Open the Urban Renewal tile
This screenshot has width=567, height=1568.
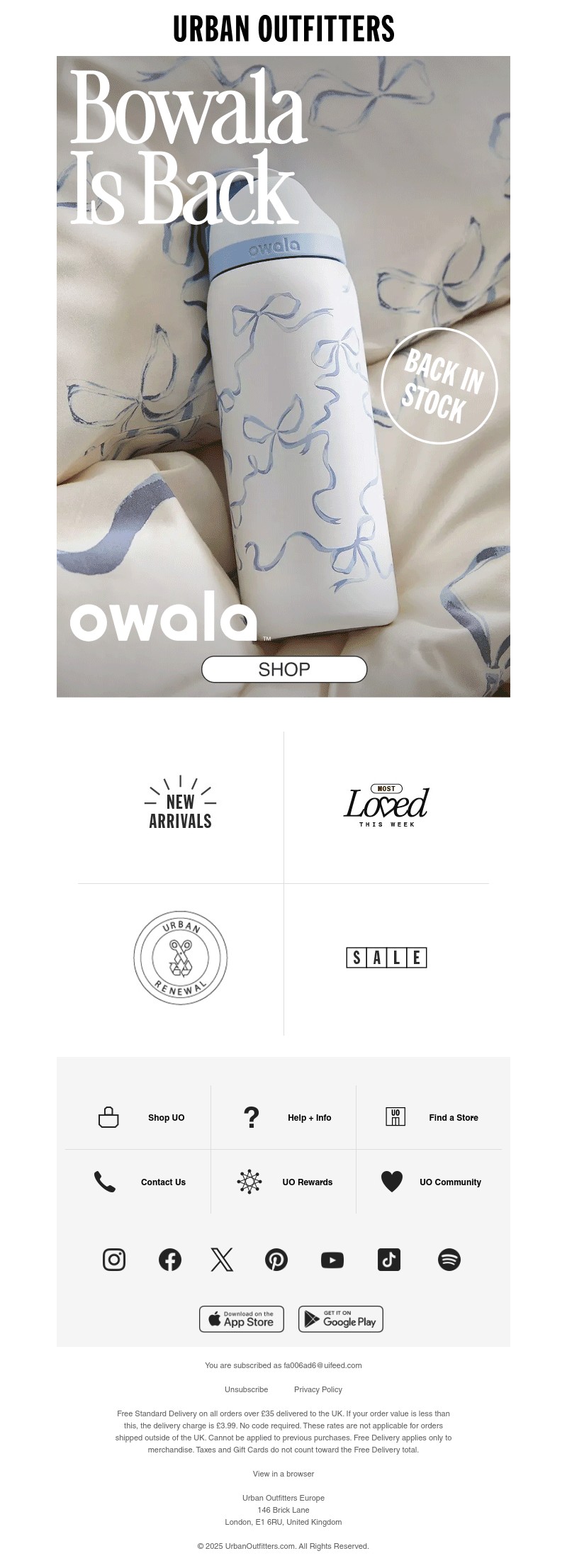180,958
